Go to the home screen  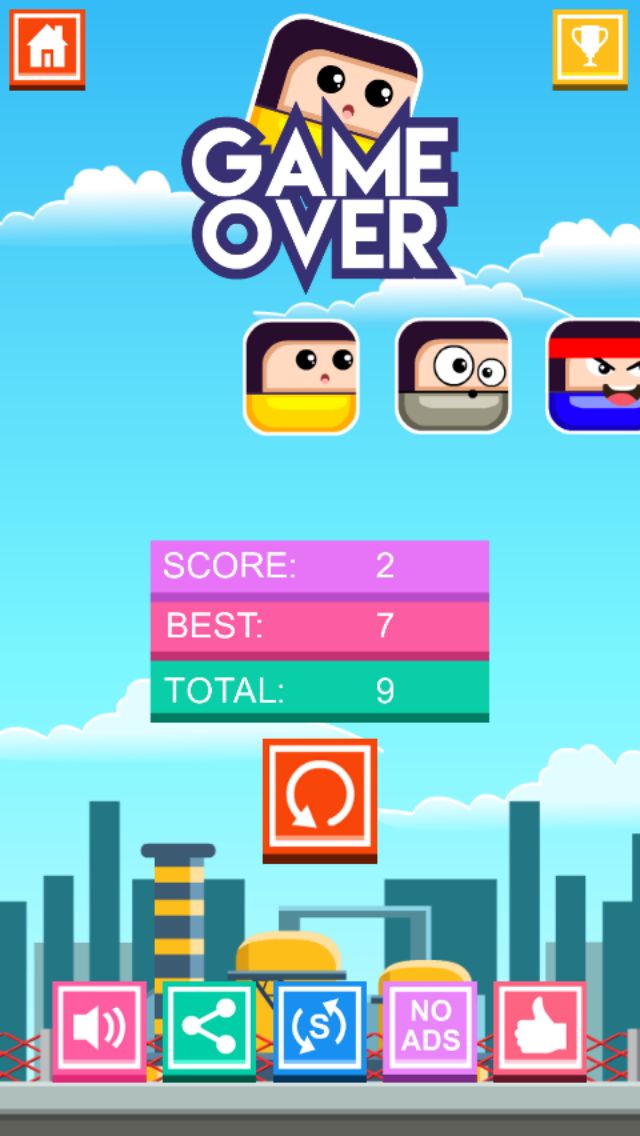point(47,47)
